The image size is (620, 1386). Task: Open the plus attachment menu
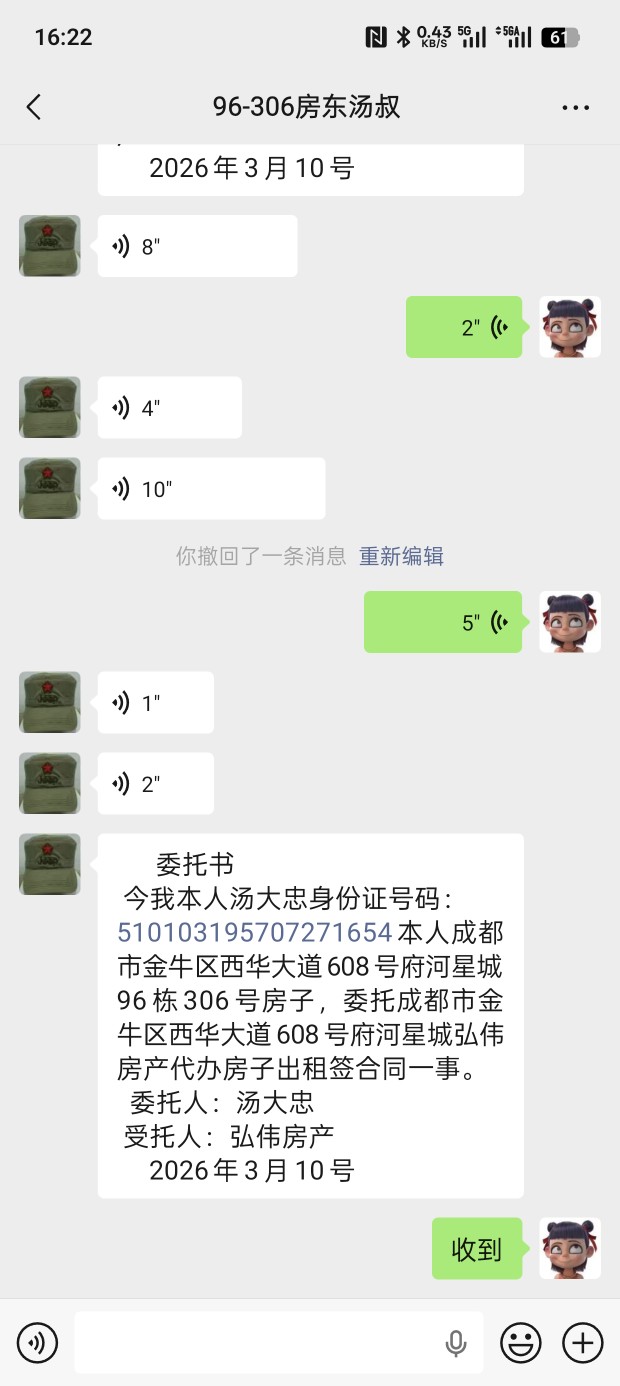coord(582,1342)
